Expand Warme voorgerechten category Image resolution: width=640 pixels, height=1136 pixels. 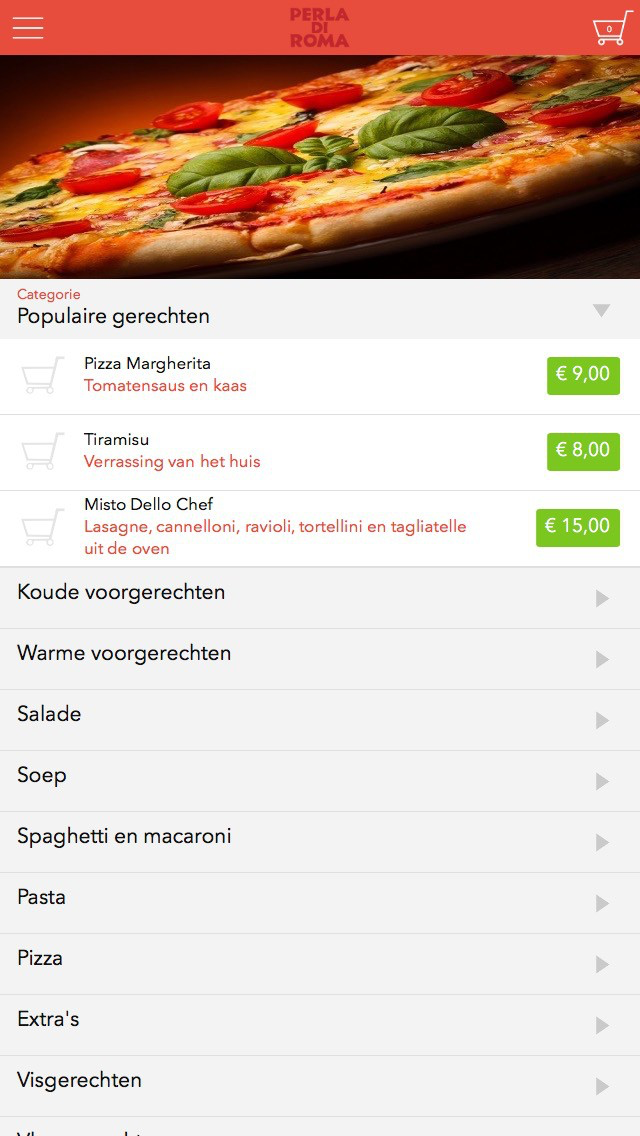(x=320, y=658)
